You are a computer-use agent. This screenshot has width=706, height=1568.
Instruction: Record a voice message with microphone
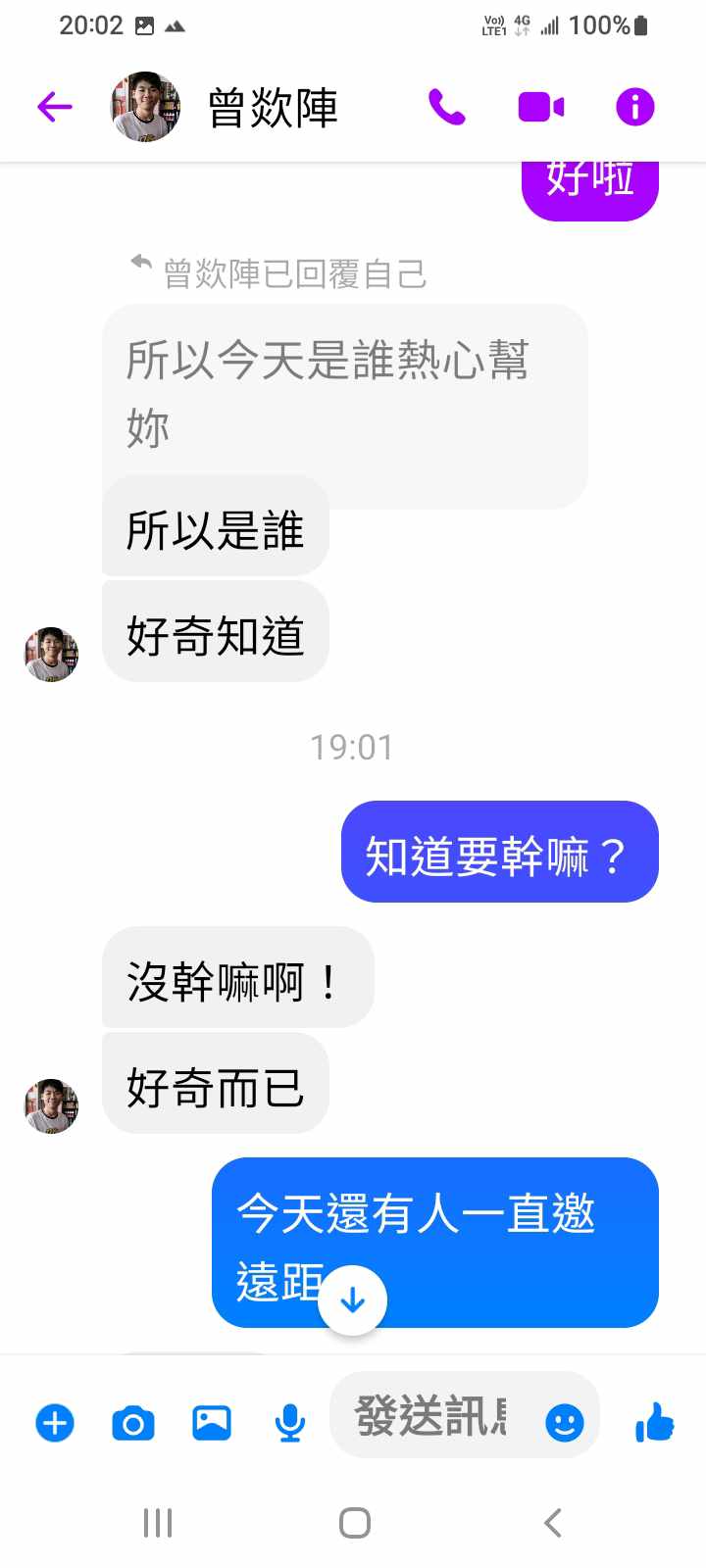[289, 1422]
